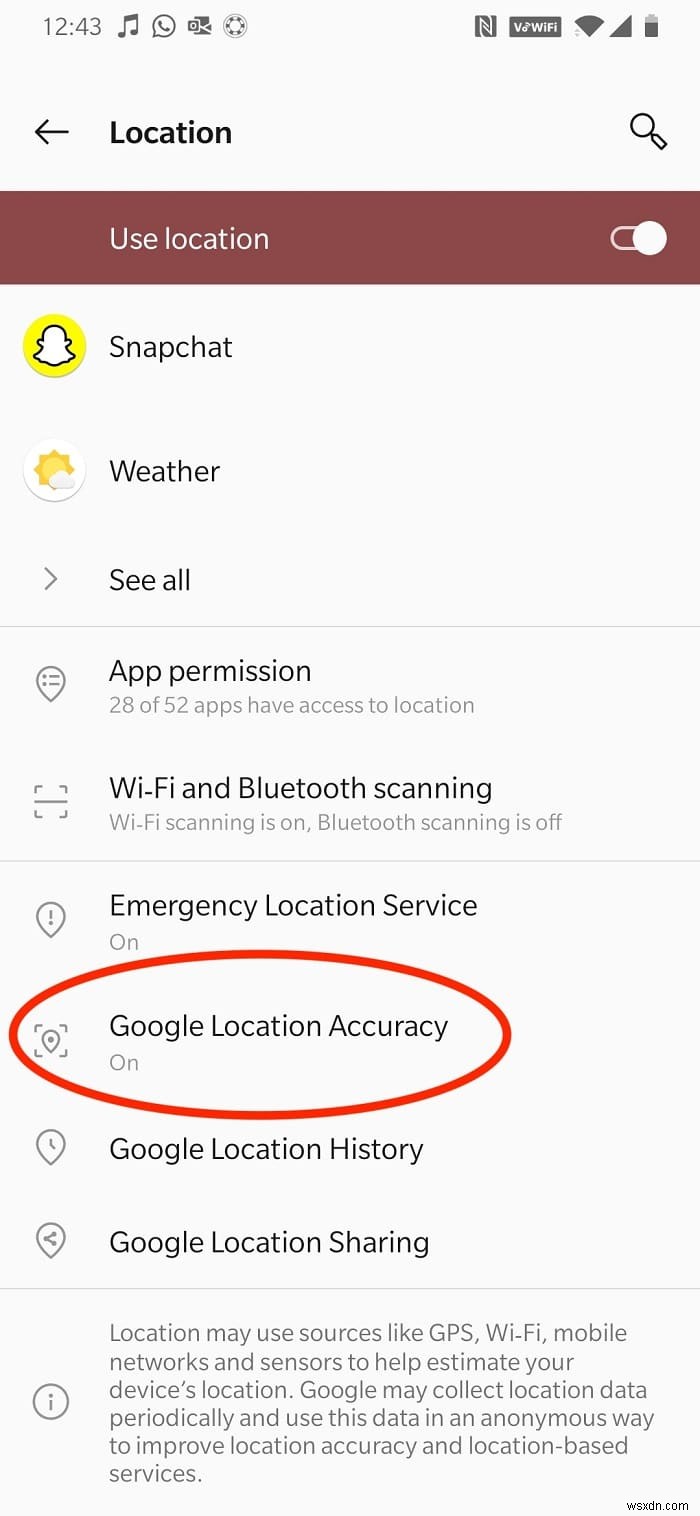
Task: Go back from Location settings
Action: (x=51, y=132)
